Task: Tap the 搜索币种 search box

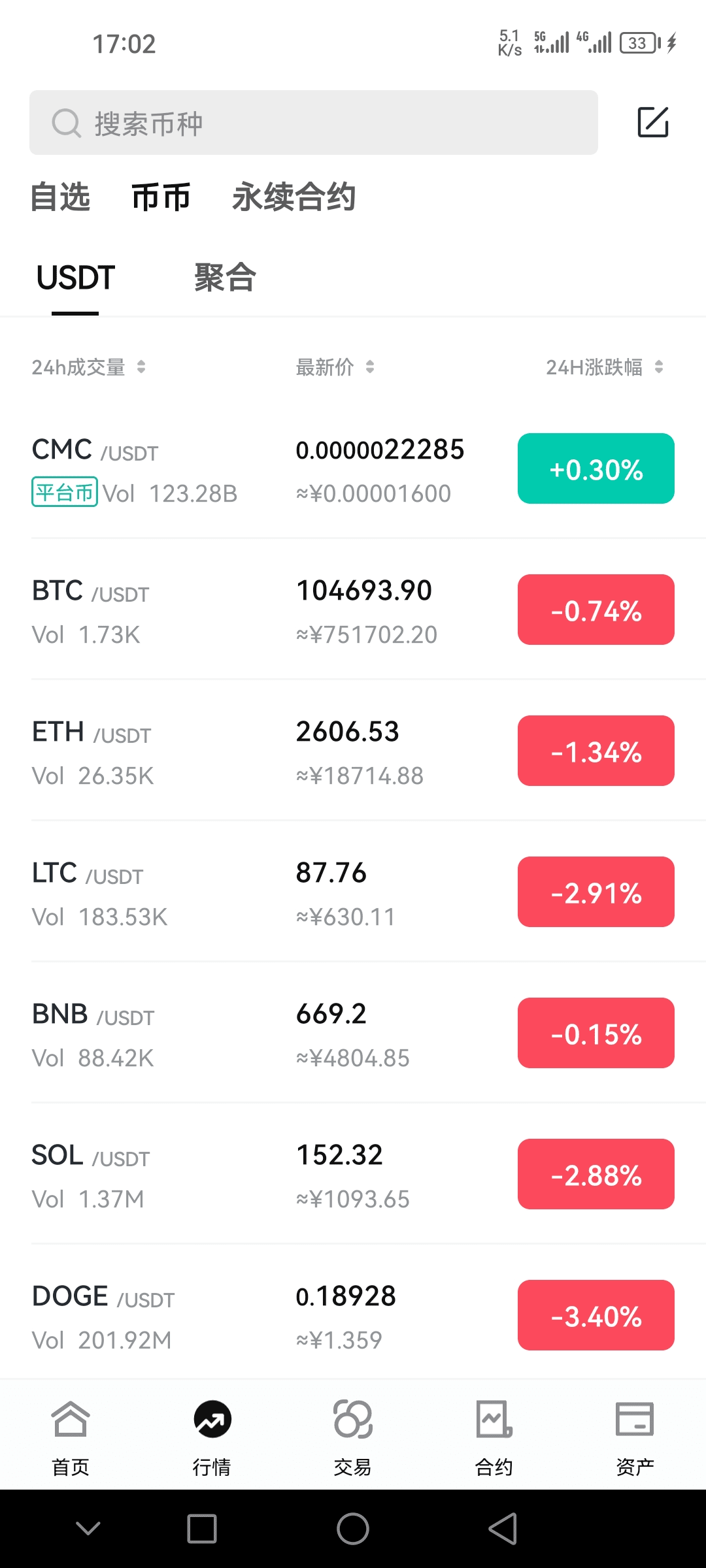Action: pos(314,123)
